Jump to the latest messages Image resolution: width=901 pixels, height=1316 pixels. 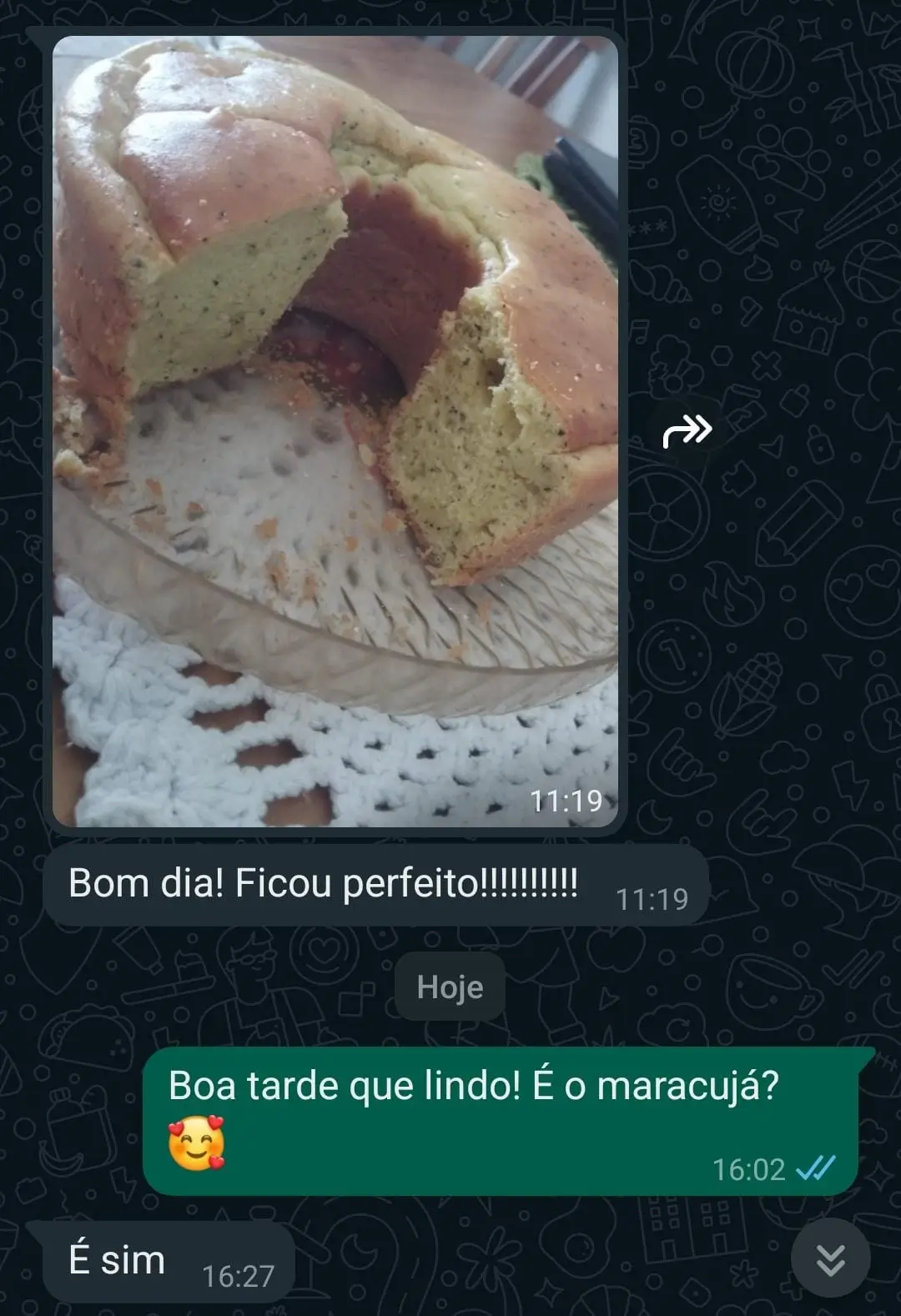point(830,1258)
